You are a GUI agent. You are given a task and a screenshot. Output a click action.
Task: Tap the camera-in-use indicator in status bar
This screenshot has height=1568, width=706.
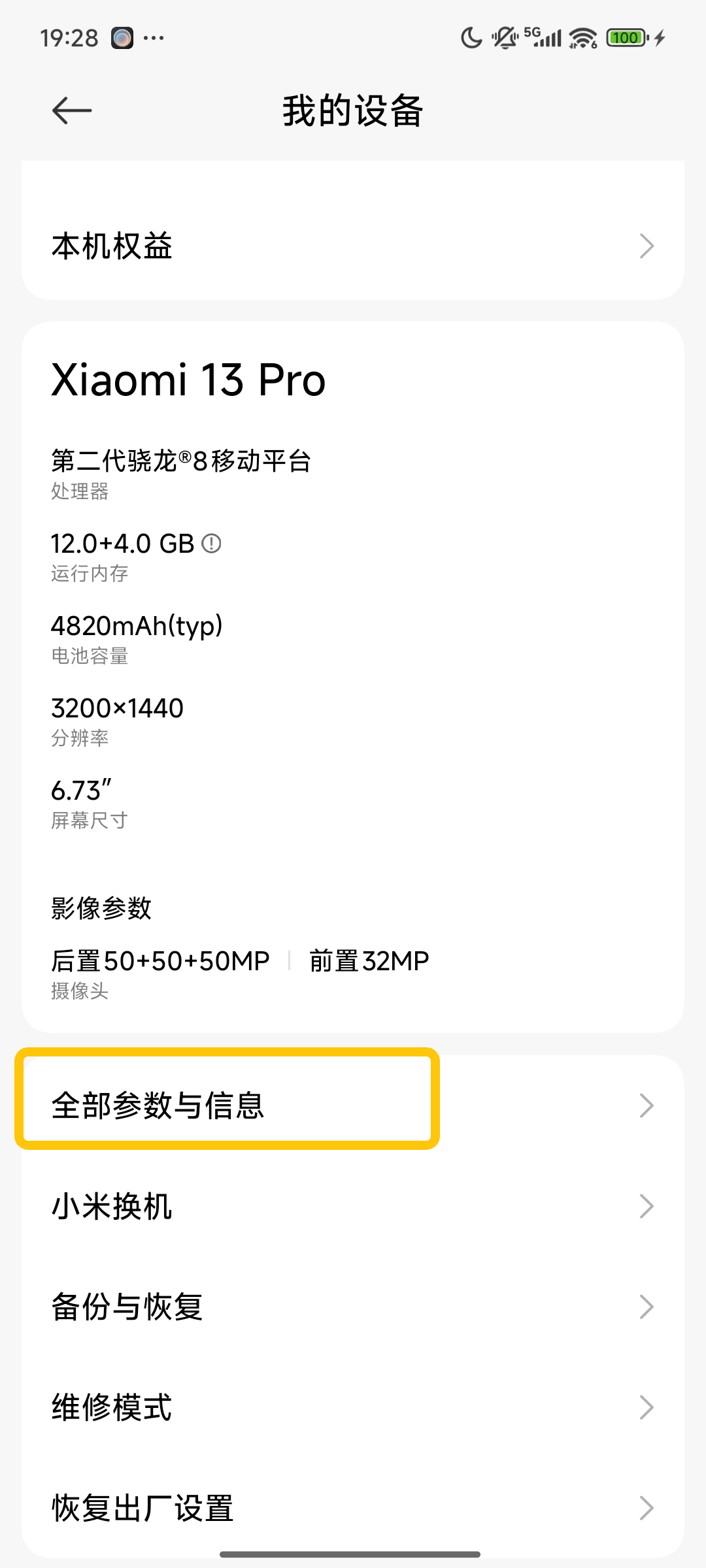point(121,37)
